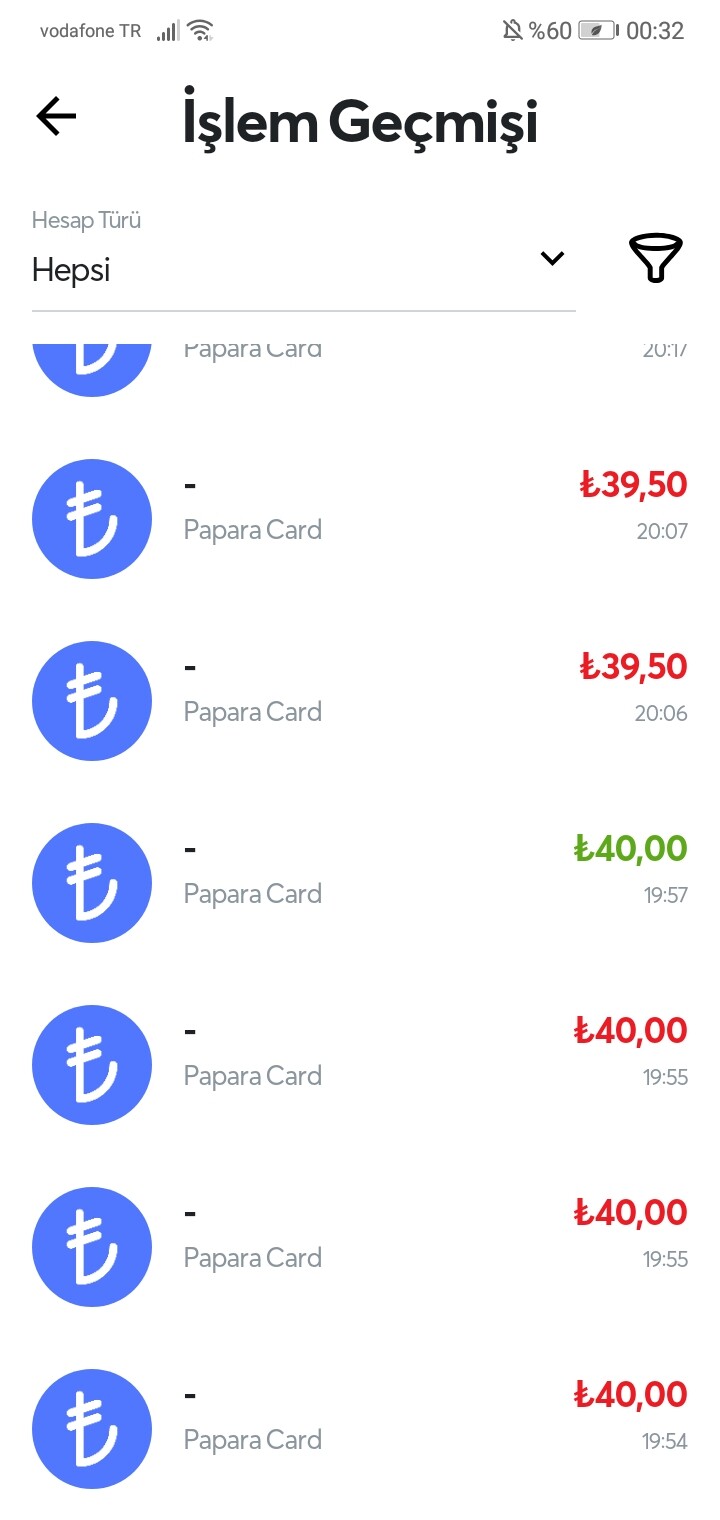This screenshot has width=720, height=1520.
Task: Open the ₺39,50 transaction at 20:06
Action: tap(360, 701)
